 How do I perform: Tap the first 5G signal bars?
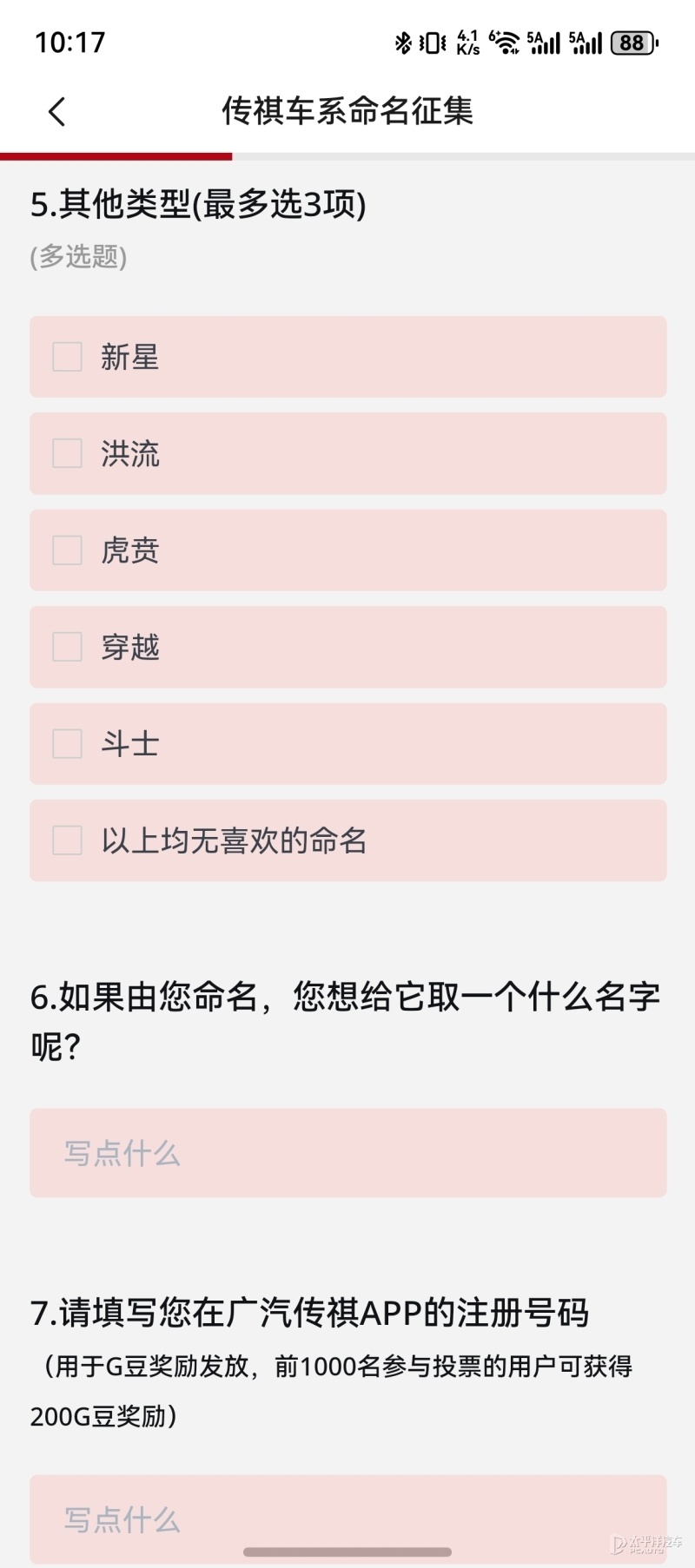543,40
